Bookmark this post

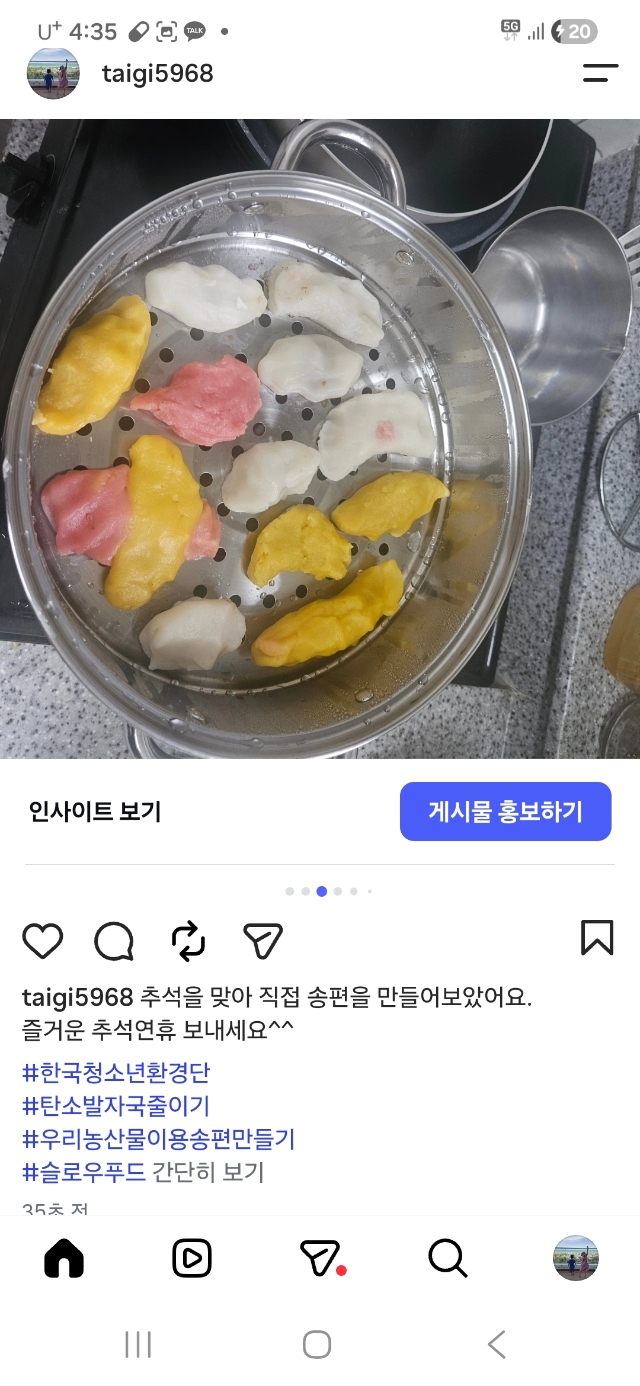(x=597, y=938)
